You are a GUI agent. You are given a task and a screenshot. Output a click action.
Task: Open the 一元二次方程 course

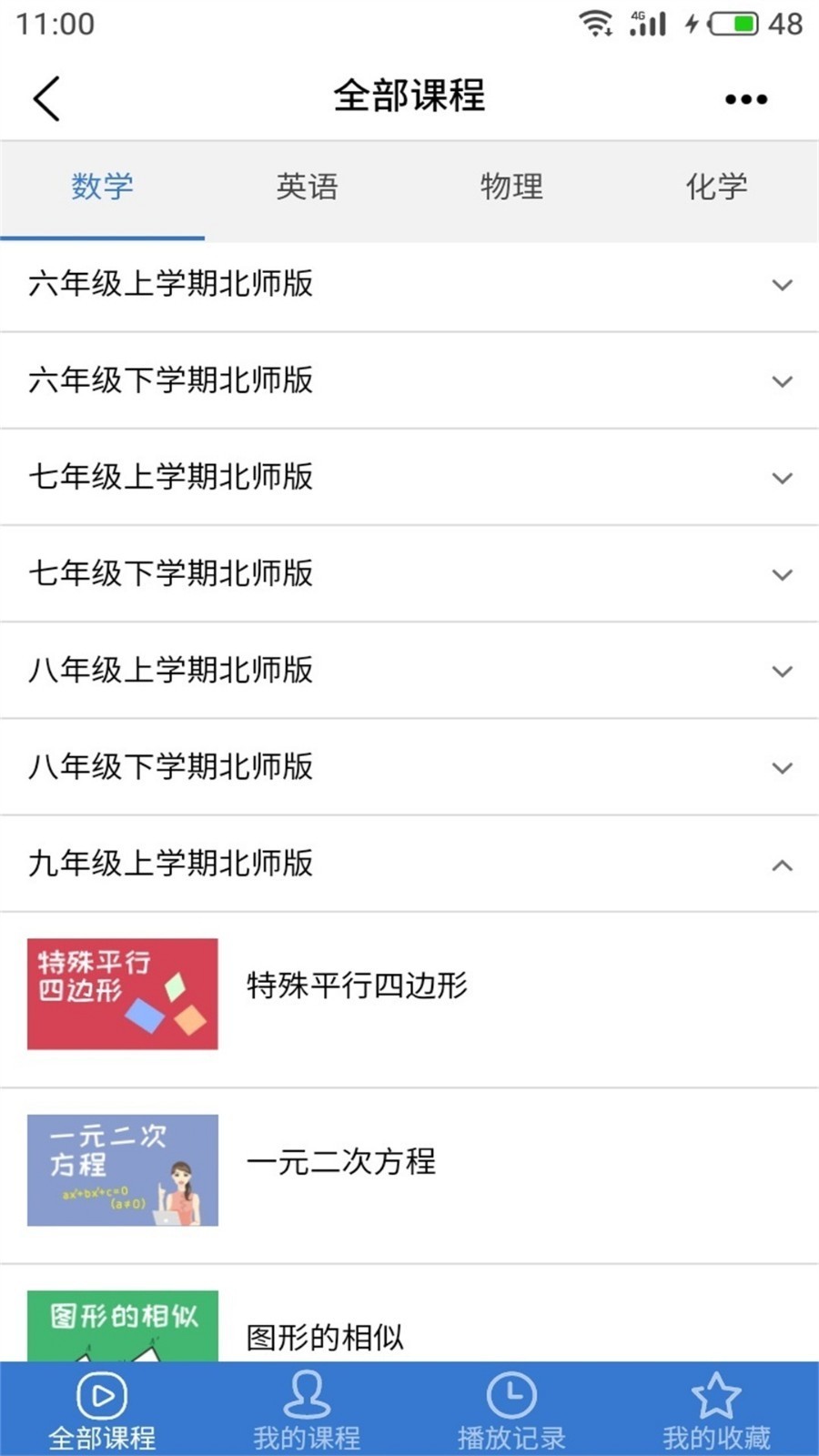(x=341, y=1162)
